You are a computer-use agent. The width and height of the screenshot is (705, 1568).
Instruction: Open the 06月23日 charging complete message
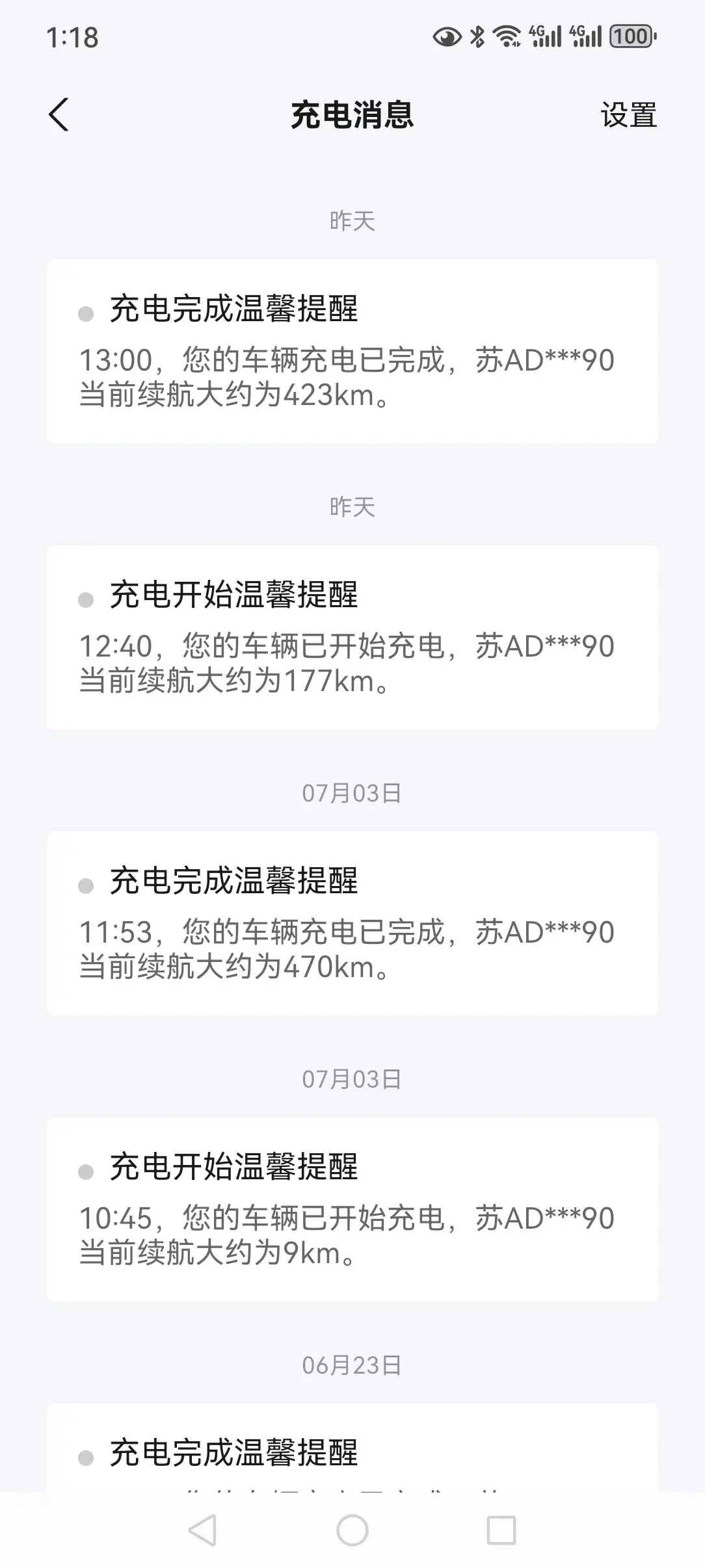pos(352,1448)
